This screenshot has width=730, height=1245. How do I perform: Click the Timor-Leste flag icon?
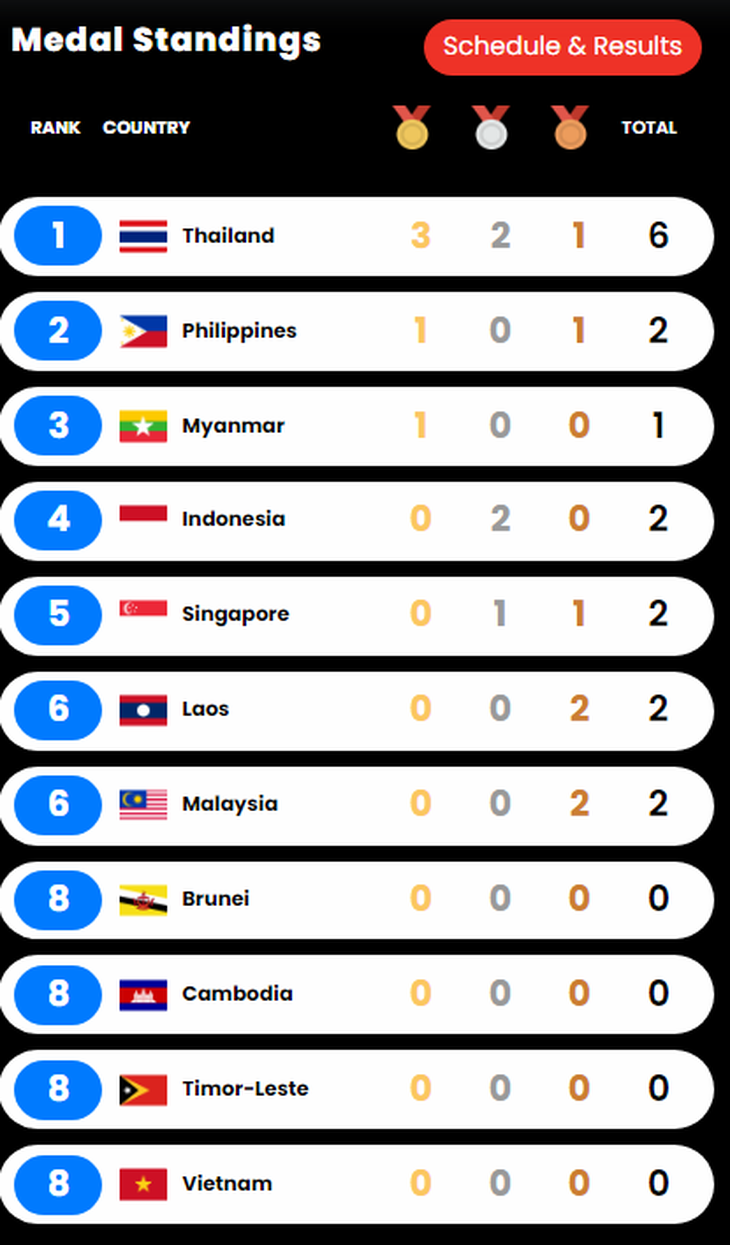point(143,1089)
